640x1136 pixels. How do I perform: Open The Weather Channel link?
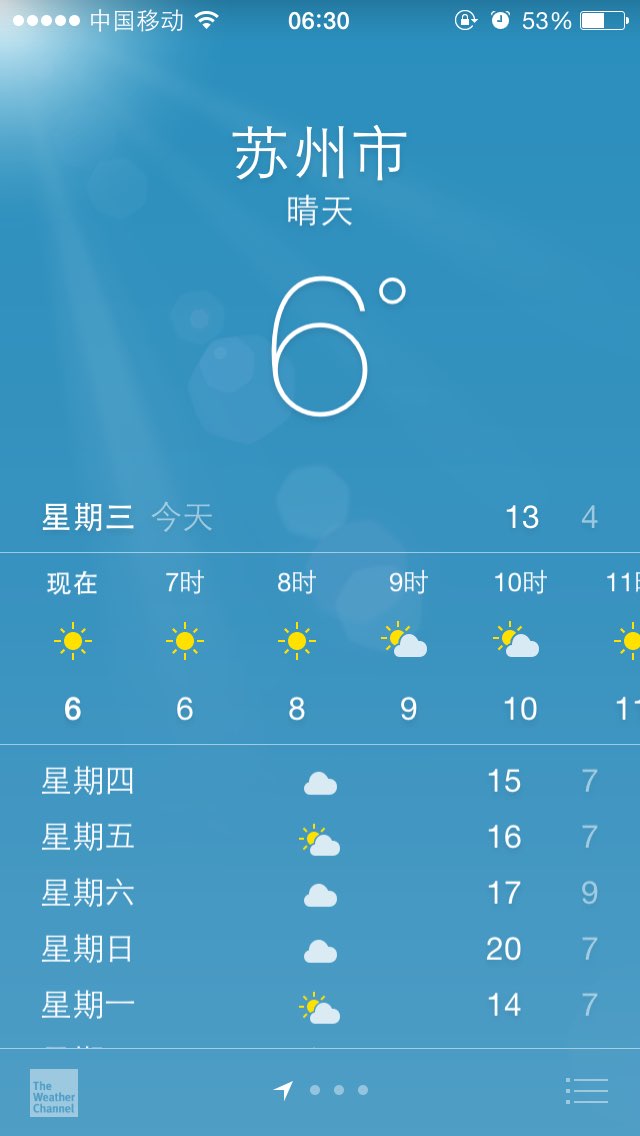click(x=54, y=1093)
